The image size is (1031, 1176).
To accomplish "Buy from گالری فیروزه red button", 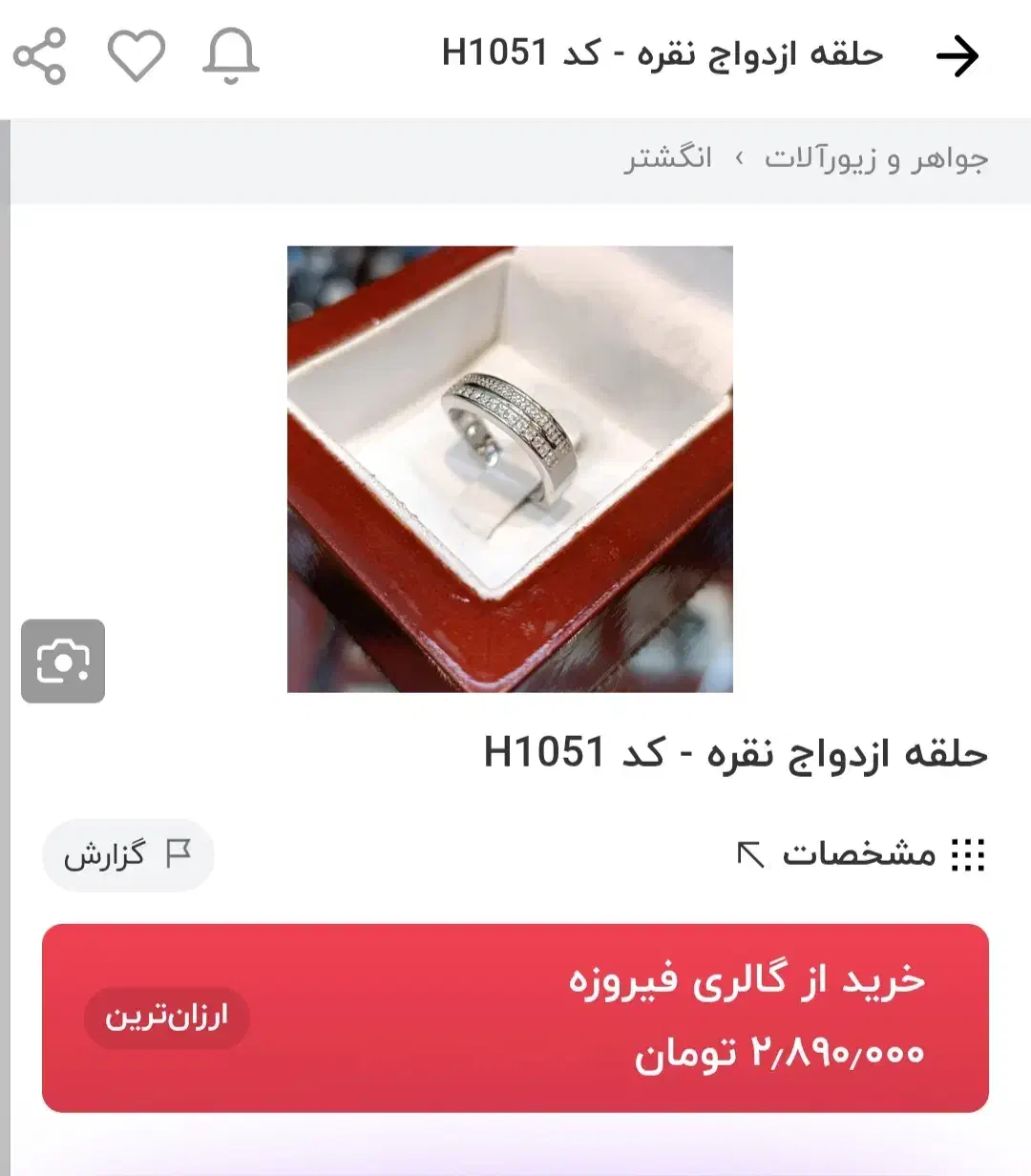I will click(515, 1018).
